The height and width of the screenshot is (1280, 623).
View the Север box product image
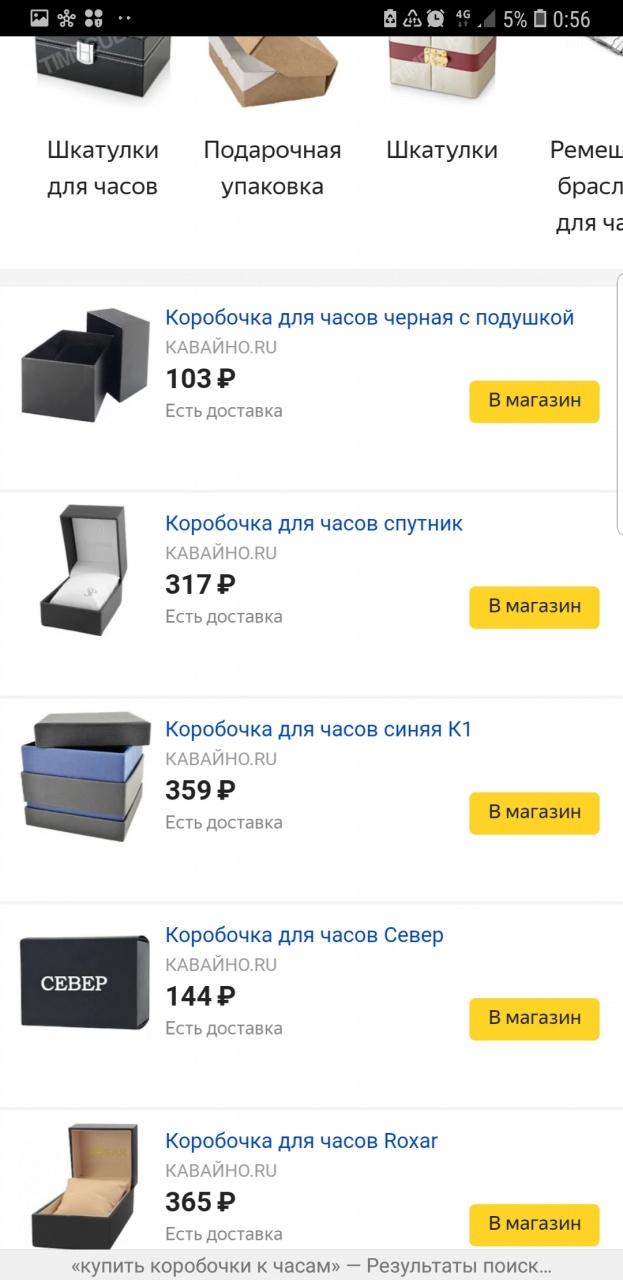(x=85, y=983)
